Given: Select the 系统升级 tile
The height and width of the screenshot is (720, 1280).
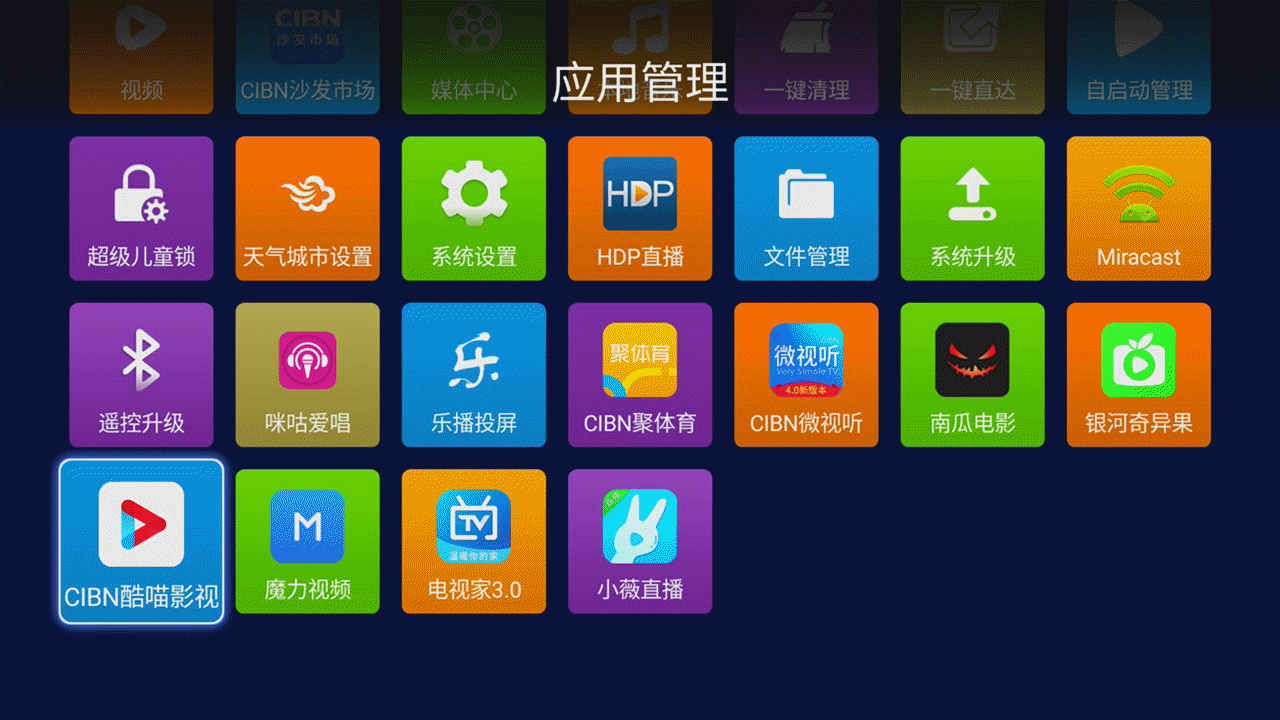Looking at the screenshot, I should (x=972, y=208).
